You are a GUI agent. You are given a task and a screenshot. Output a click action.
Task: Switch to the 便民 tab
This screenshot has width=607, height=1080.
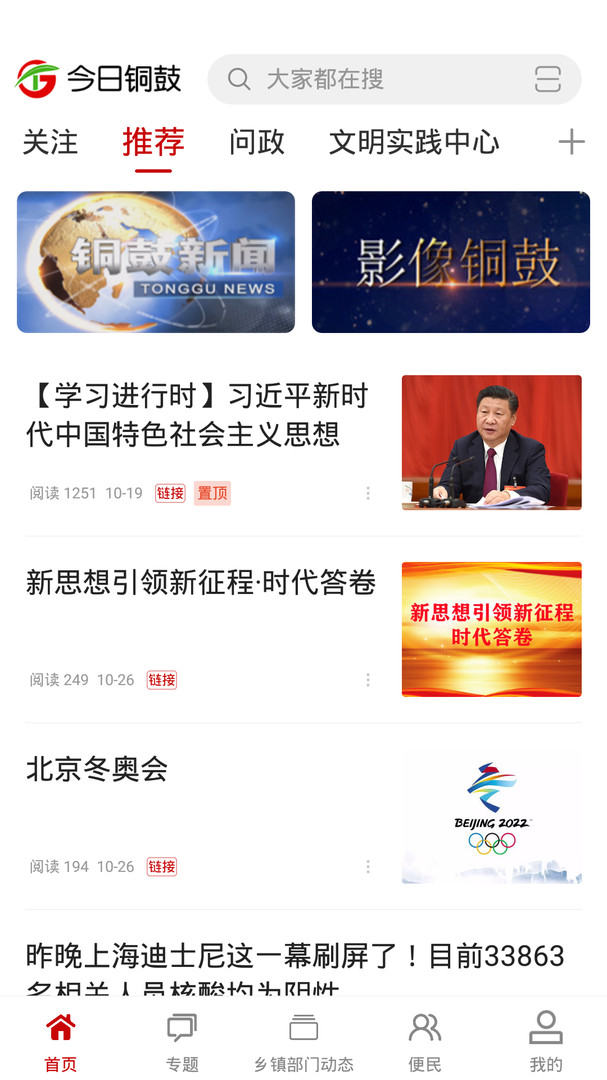coord(425,1042)
